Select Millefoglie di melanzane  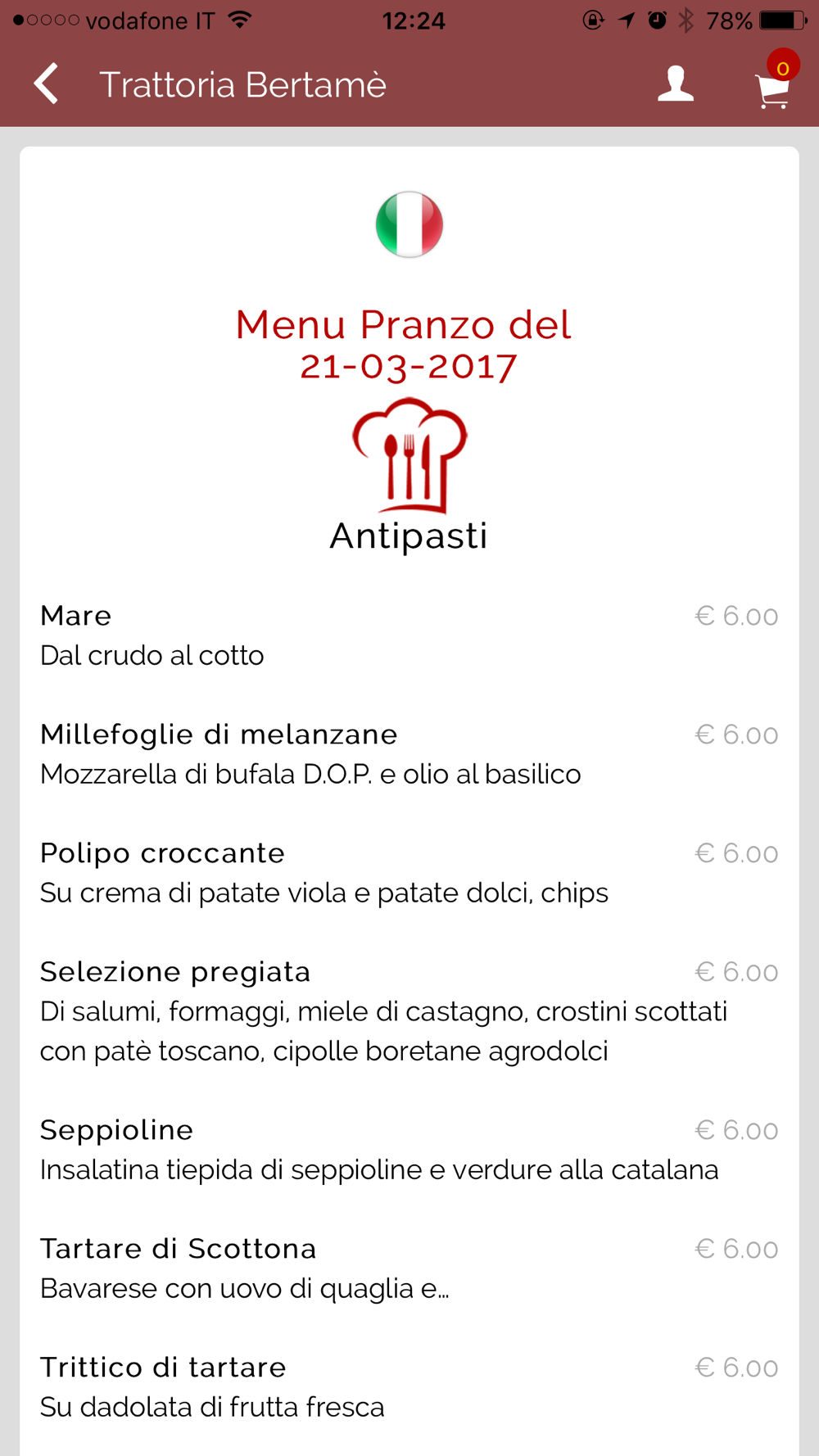point(409,754)
